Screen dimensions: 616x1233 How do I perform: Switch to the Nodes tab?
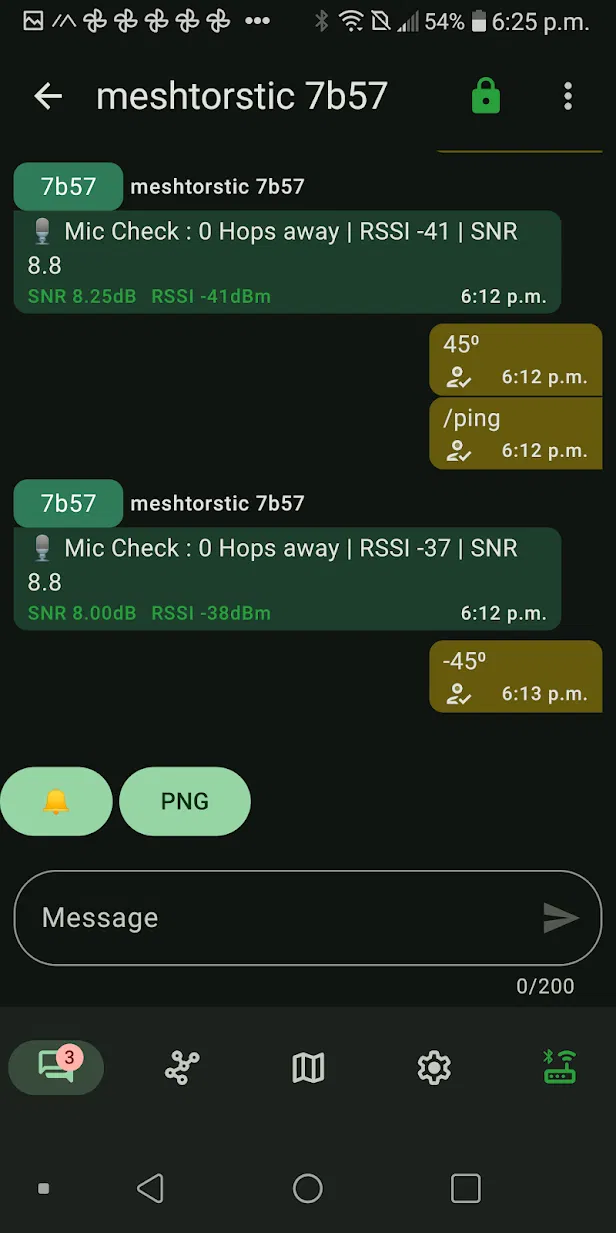182,1068
